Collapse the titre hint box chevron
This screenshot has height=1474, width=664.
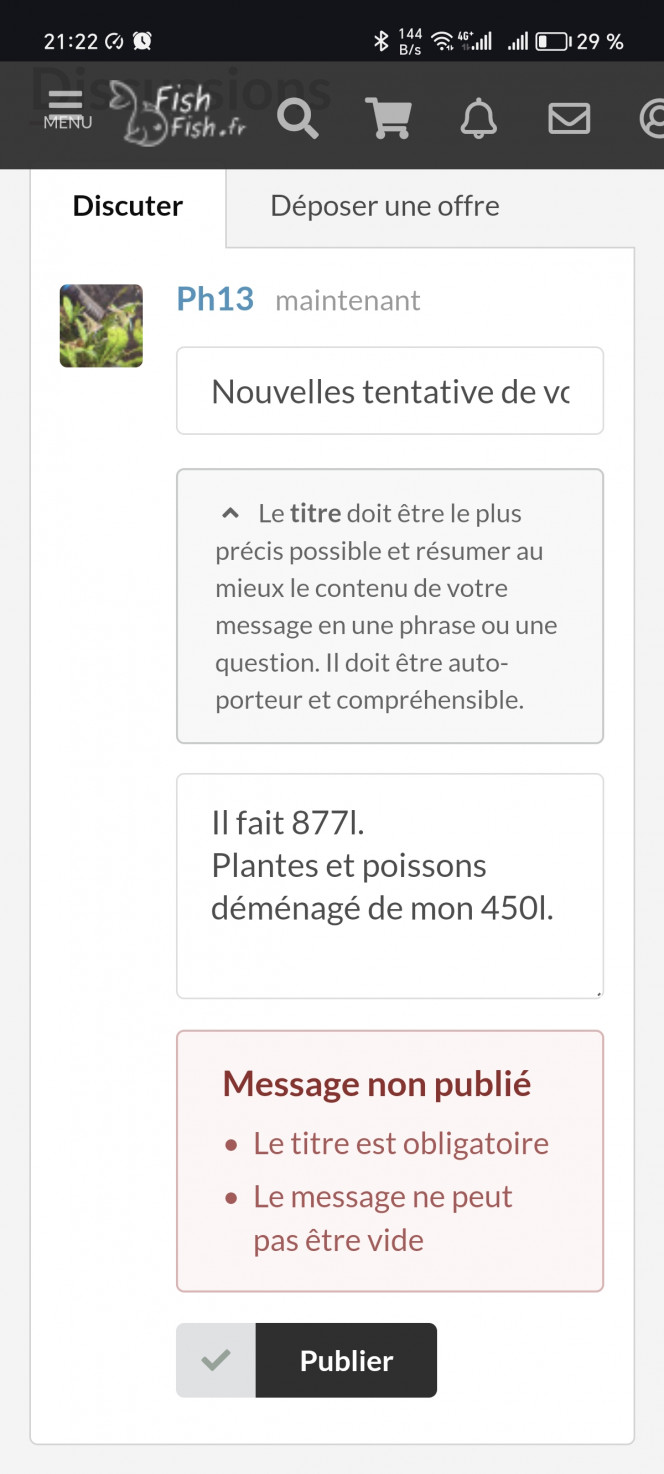230,513
